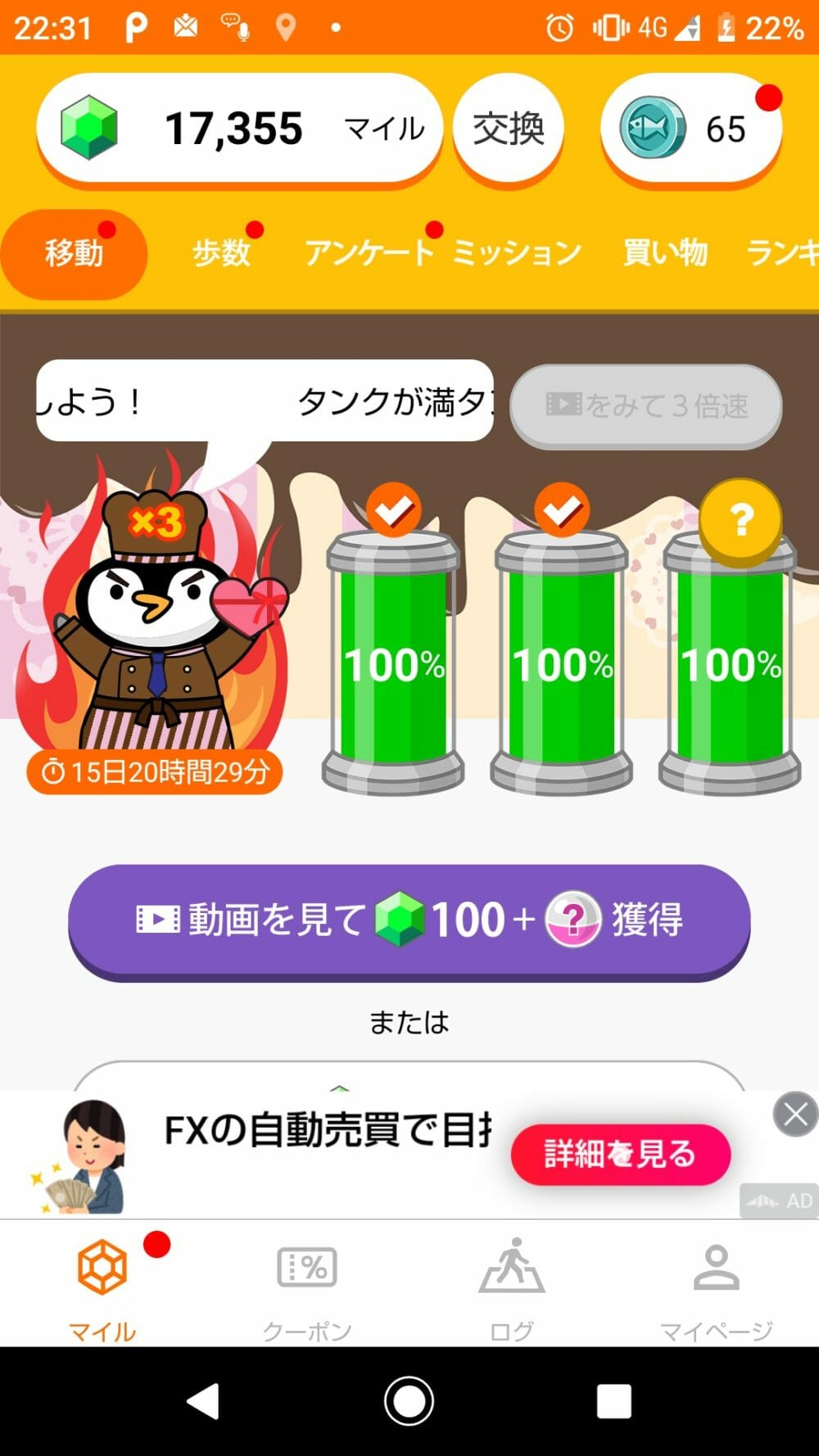Screen dimensions: 819x1456
Task: Go to the Android home screen
Action: click(x=409, y=1401)
